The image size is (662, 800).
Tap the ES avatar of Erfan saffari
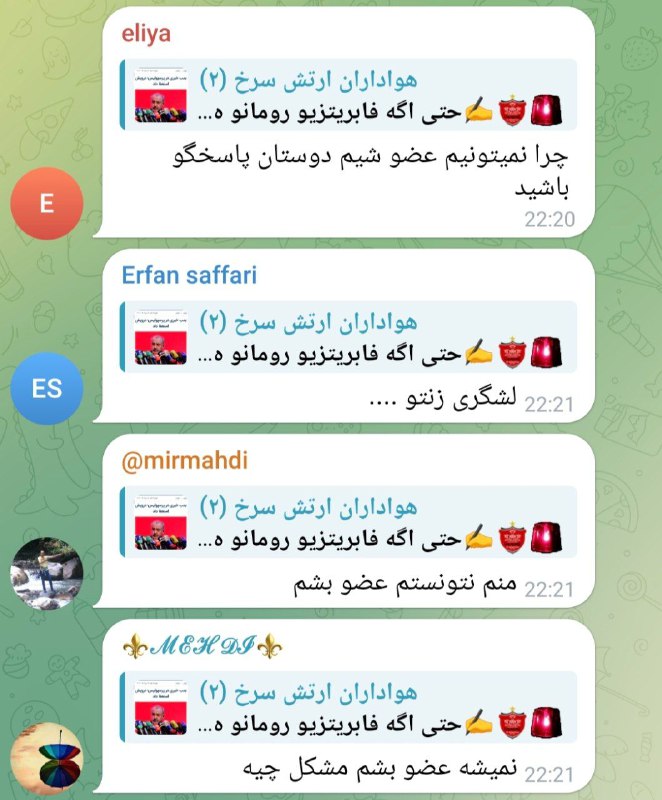click(x=45, y=388)
